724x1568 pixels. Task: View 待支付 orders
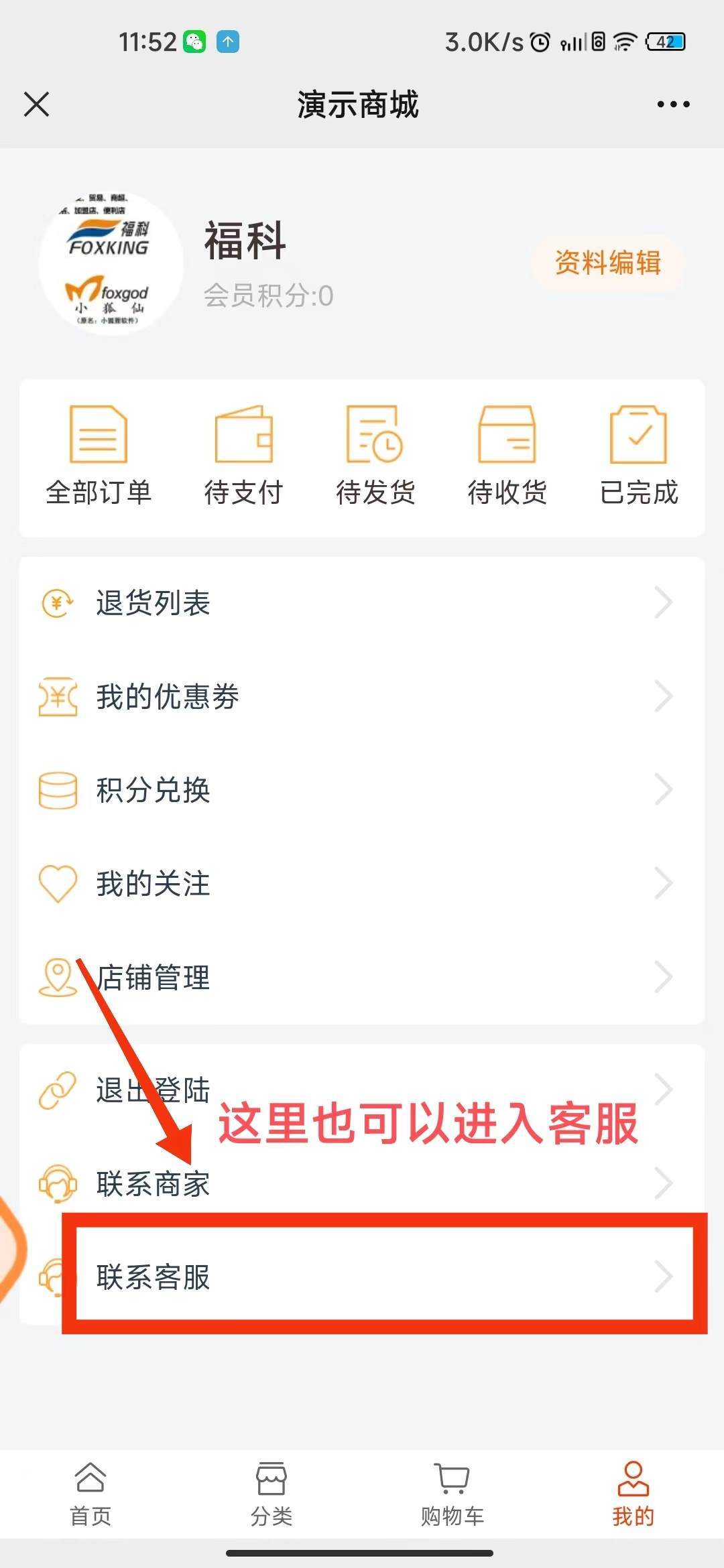coord(243,455)
